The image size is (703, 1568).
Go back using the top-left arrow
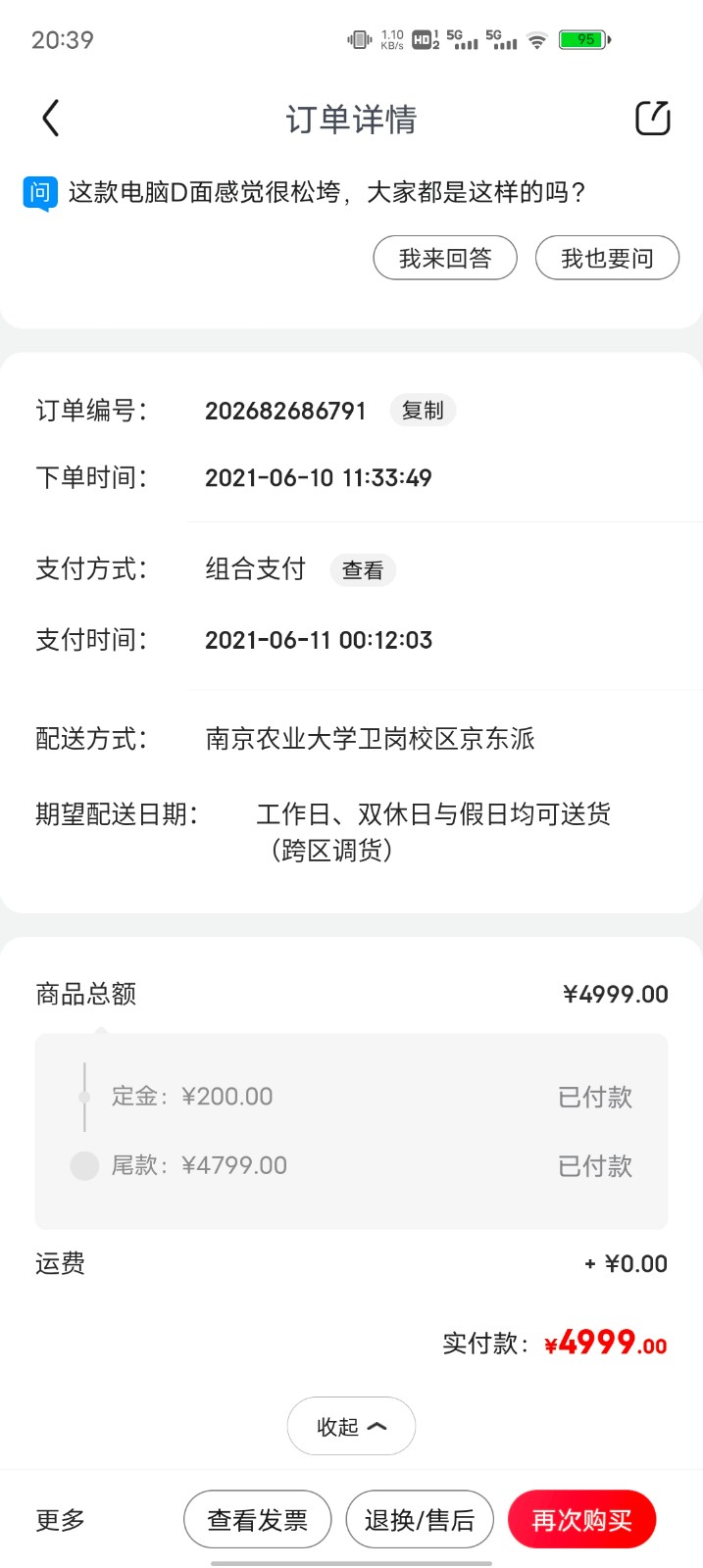pos(51,119)
